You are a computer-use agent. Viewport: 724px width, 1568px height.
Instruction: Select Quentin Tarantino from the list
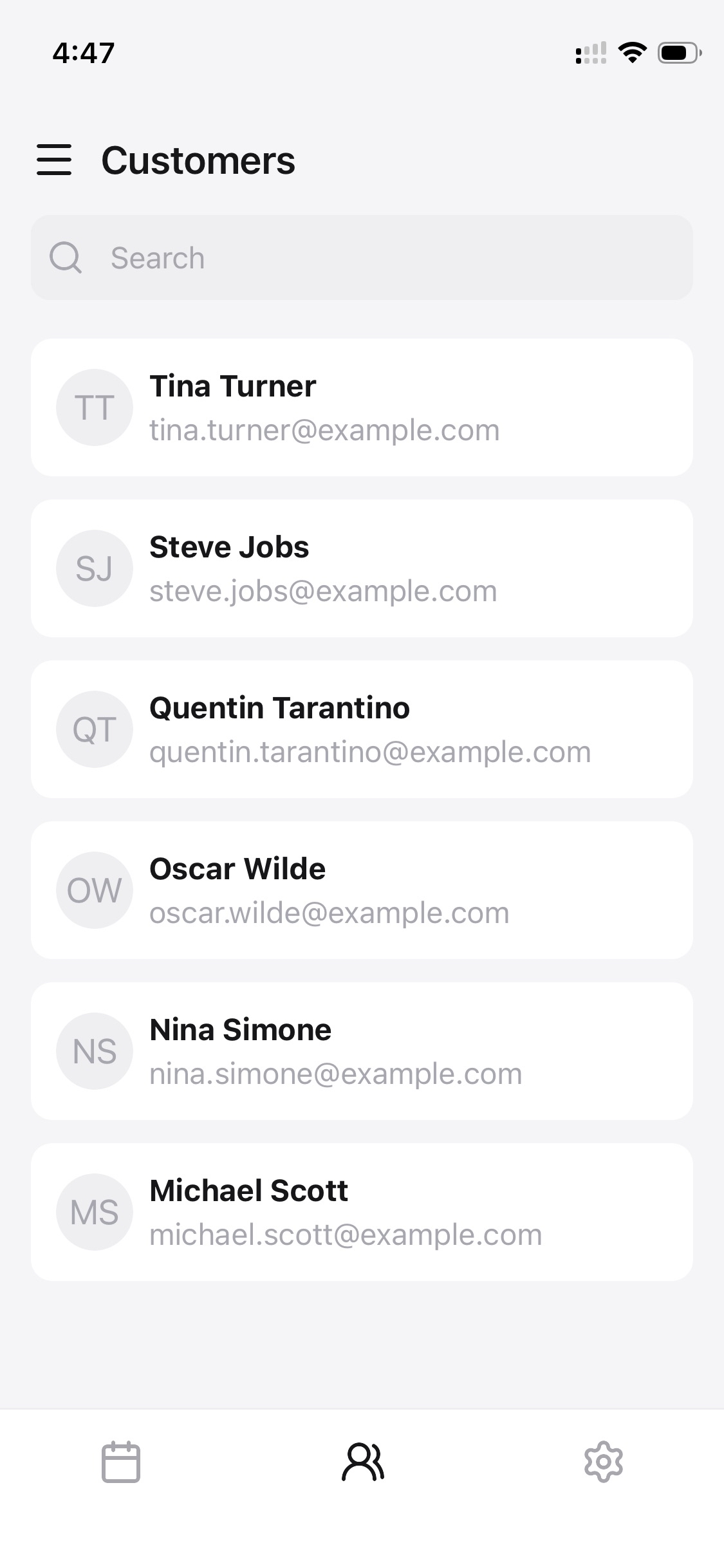362,729
